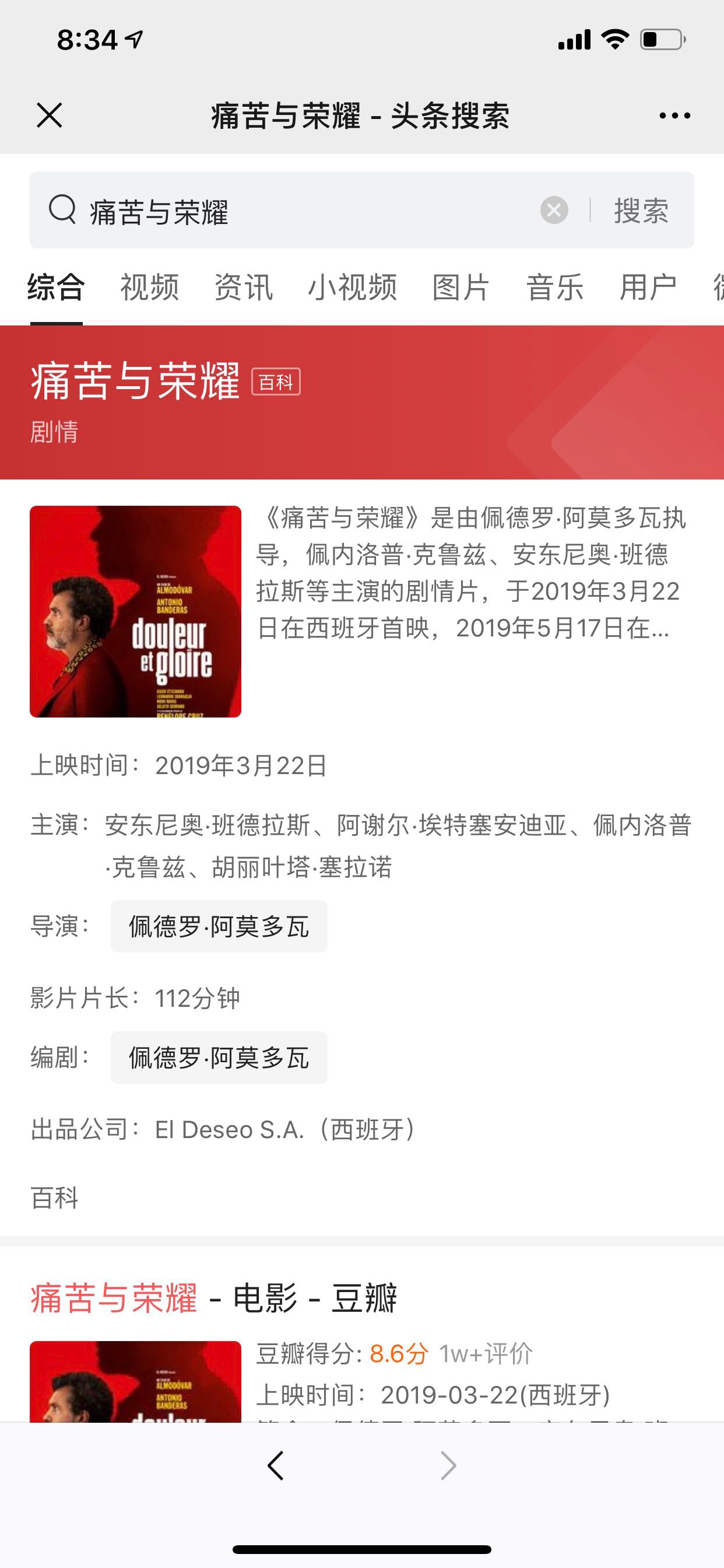Screen dimensions: 724x1568
Task: Go back with the browser back arrow
Action: point(276,1466)
